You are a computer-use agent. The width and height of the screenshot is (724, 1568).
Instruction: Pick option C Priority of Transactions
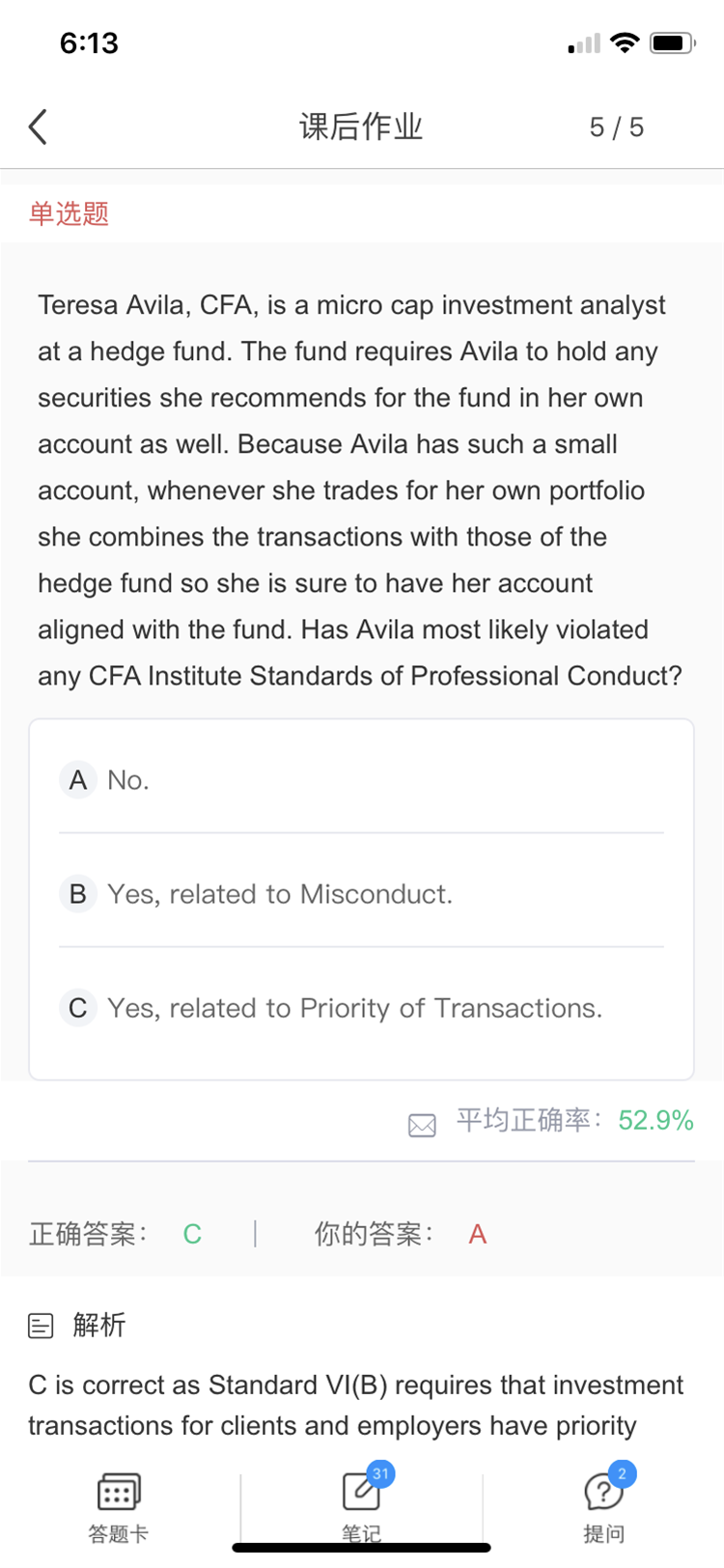361,1007
